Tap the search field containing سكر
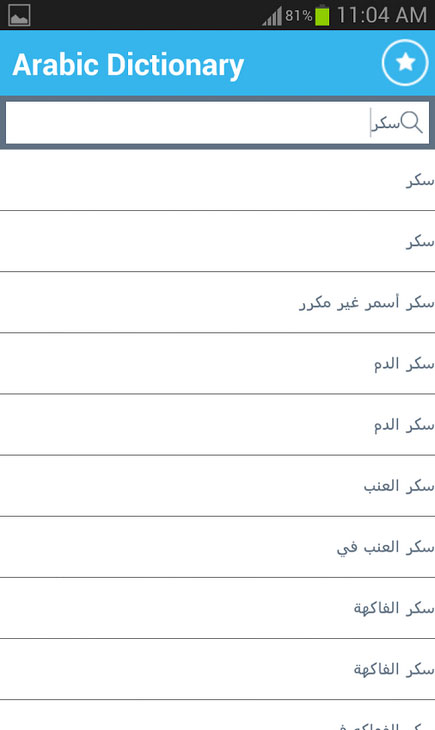The width and height of the screenshot is (435, 730). click(218, 123)
